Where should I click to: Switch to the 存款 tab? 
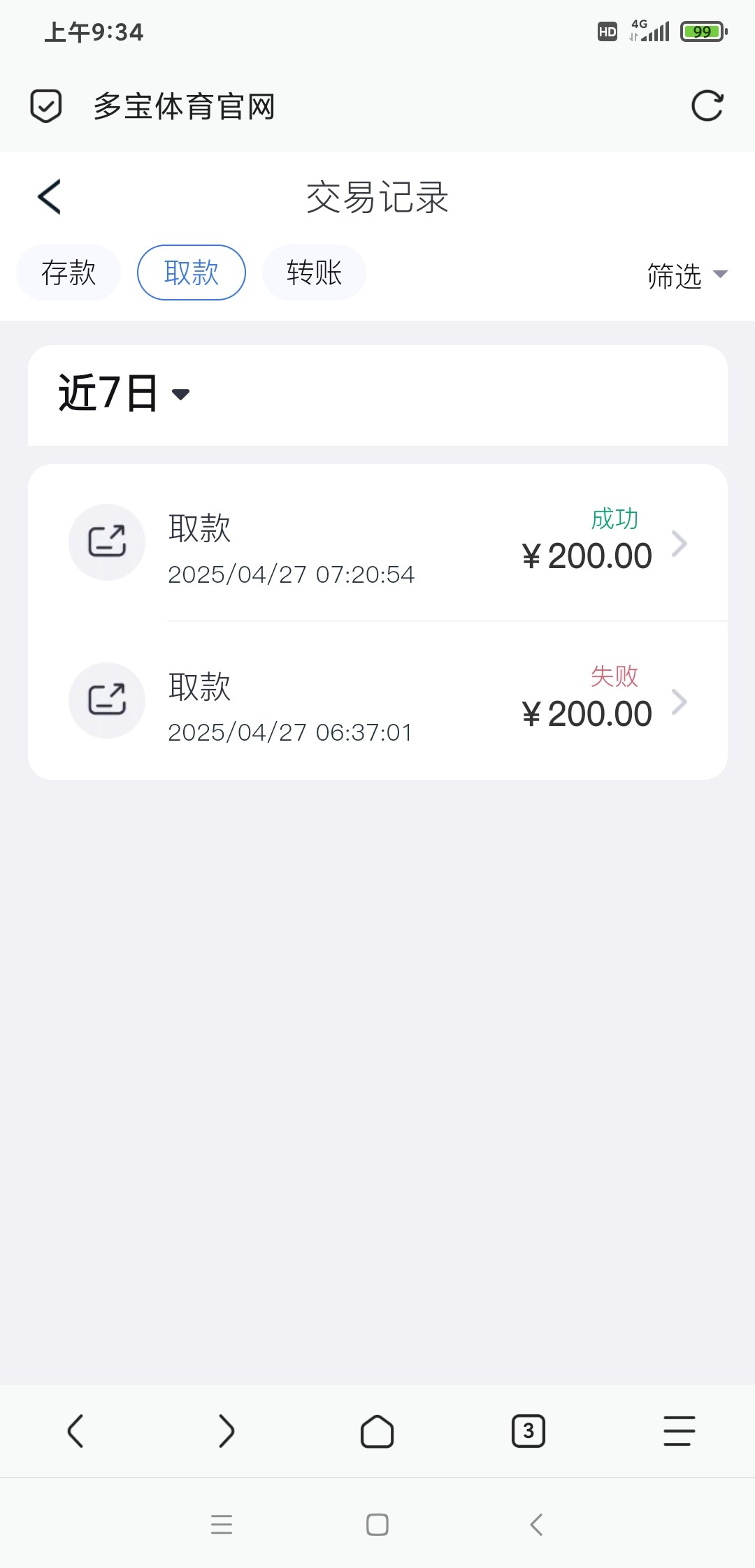[x=69, y=273]
